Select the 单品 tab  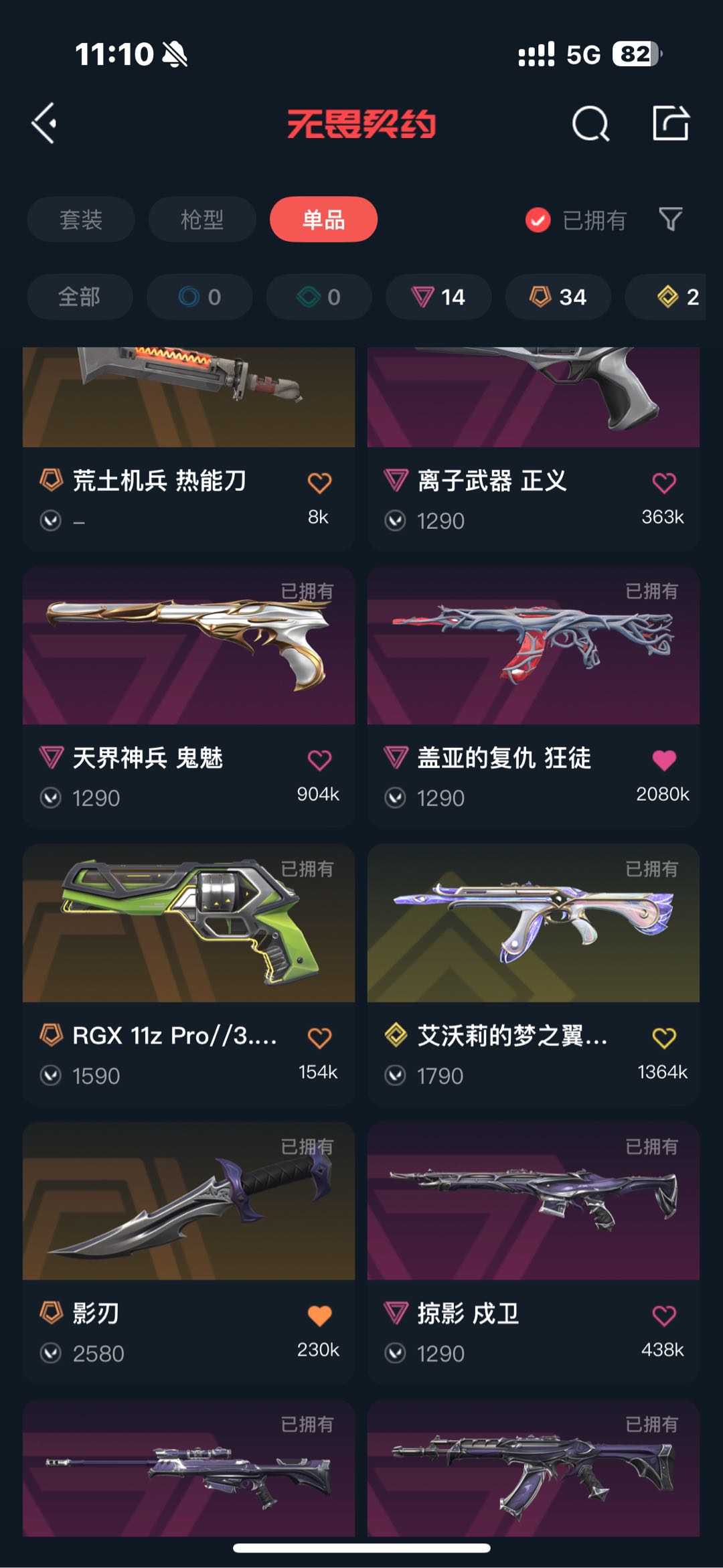coord(323,220)
